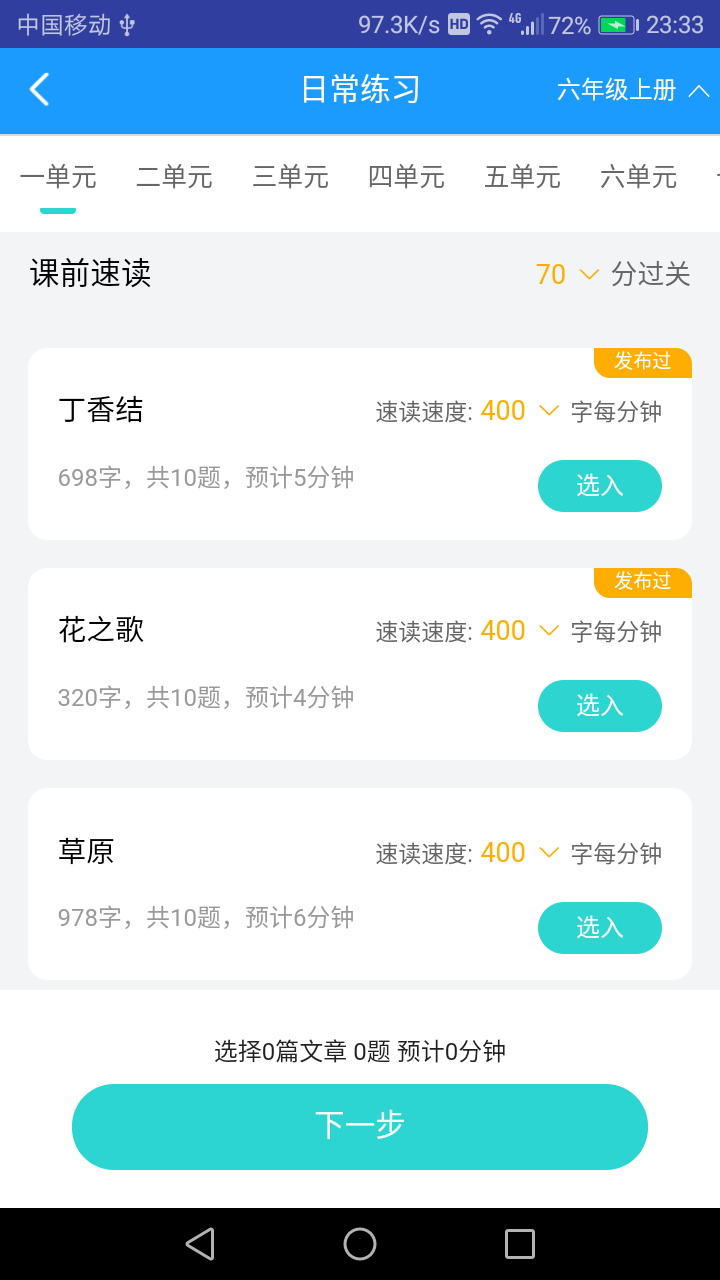
Task: Switch to the 一单元 tab
Action: pyautogui.click(x=58, y=178)
